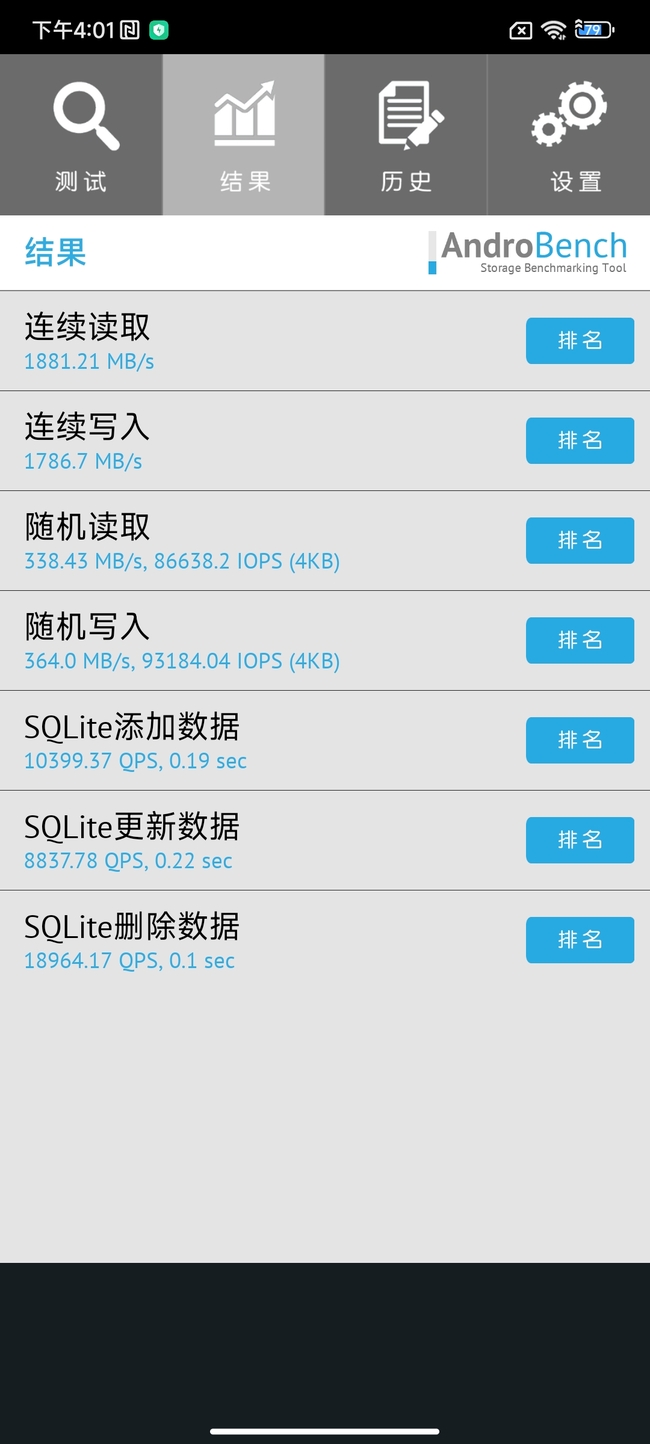The height and width of the screenshot is (1444, 650).
Task: Check 排名 for SQLite添加数据
Action: pyautogui.click(x=580, y=741)
